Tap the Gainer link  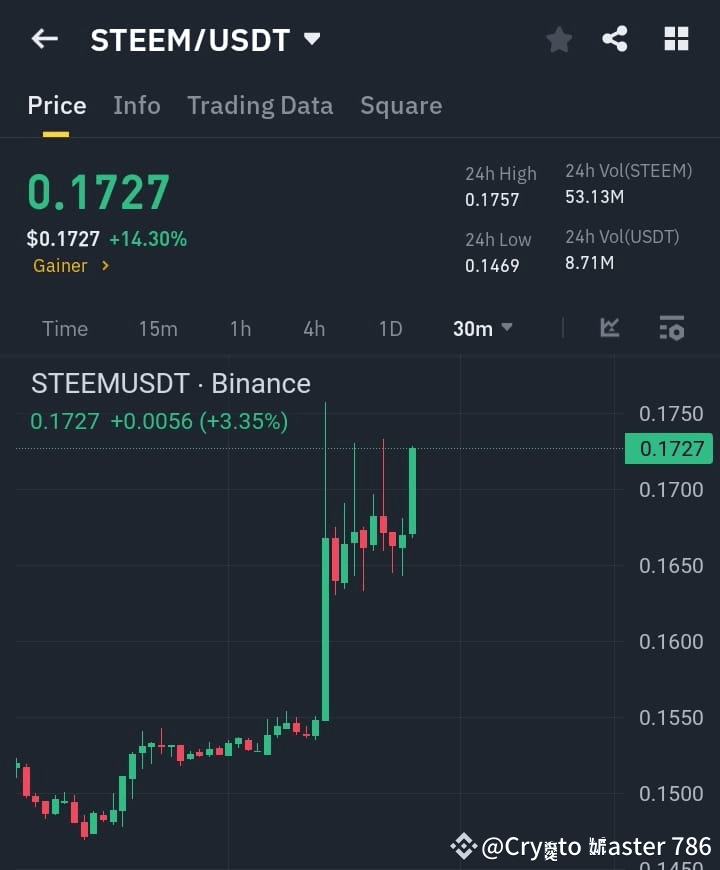coord(61,266)
